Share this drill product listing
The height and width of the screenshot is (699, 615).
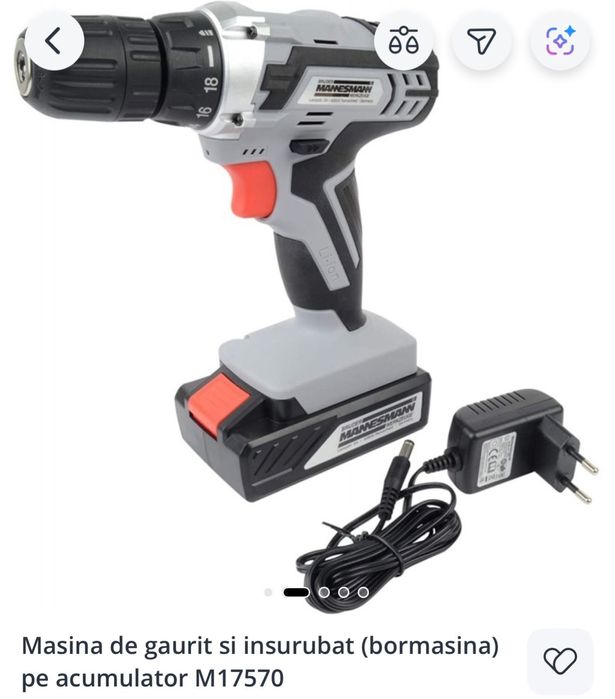coord(482,41)
